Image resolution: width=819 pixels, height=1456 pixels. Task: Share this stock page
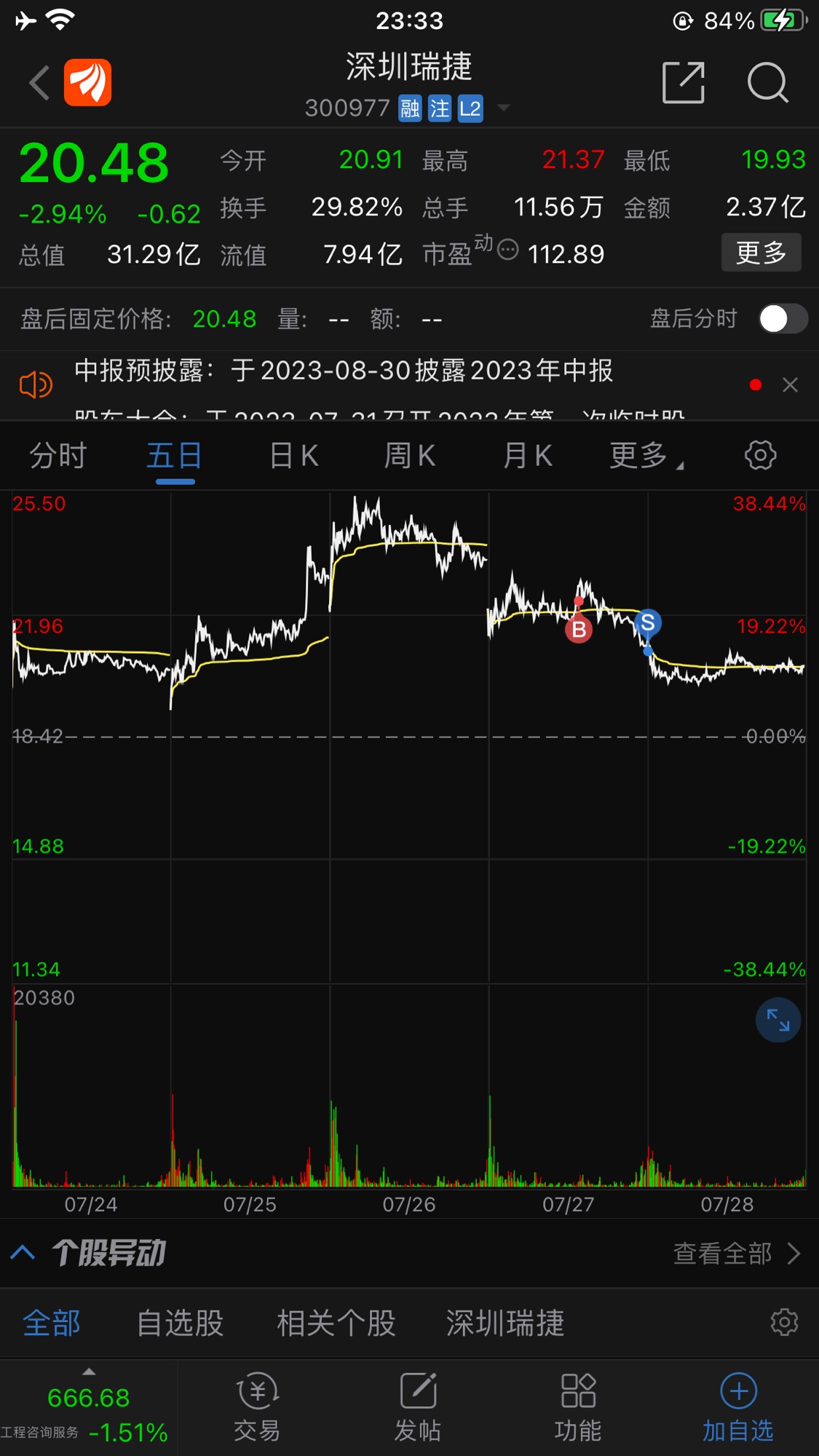click(x=684, y=82)
